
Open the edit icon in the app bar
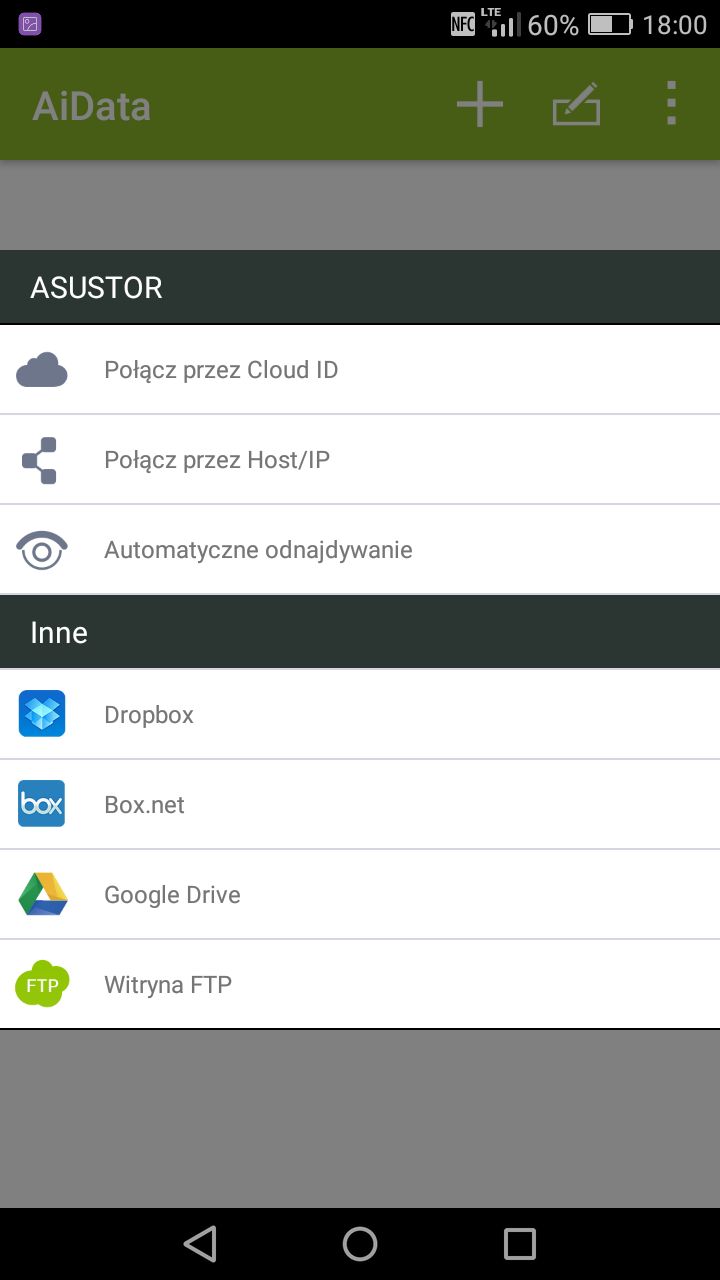[577, 104]
